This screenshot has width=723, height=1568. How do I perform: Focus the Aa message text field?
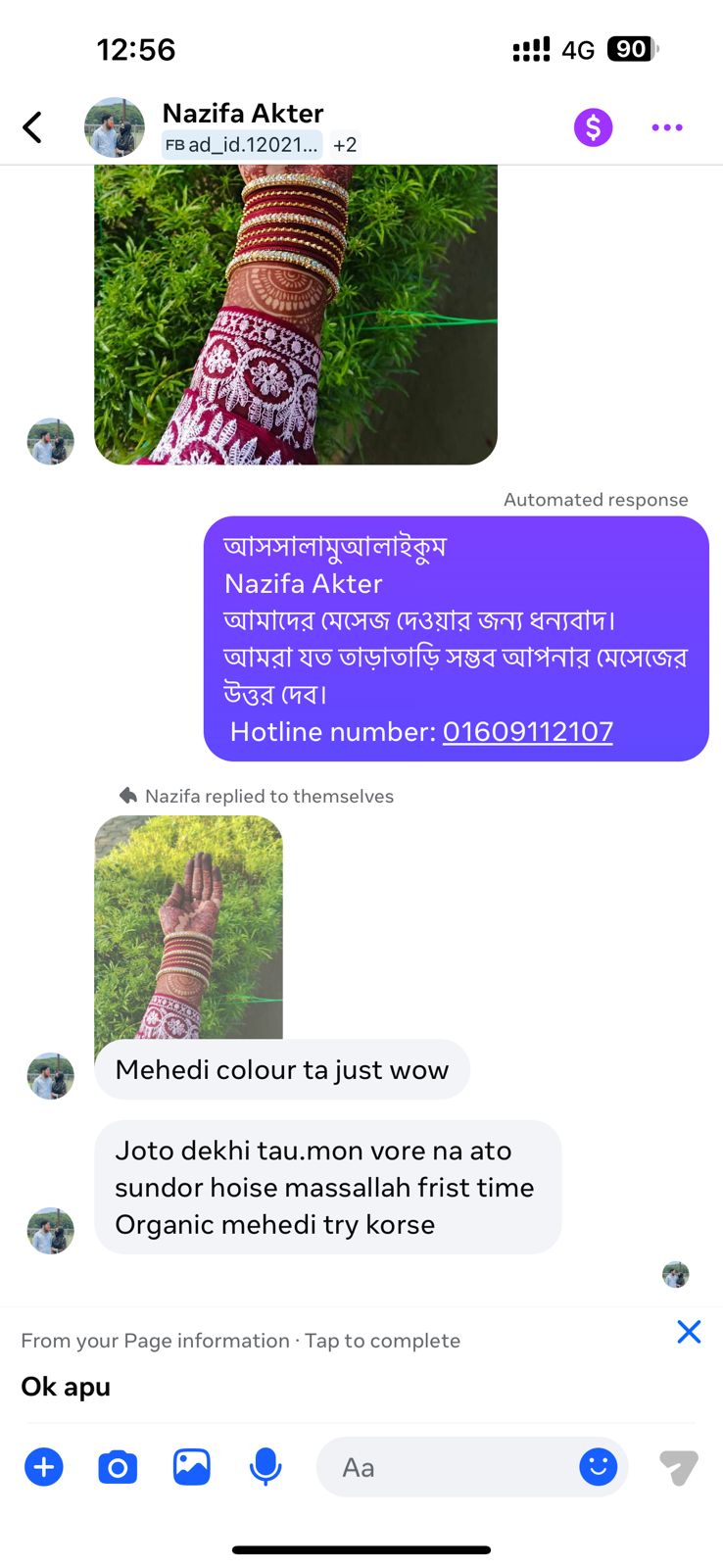coord(446,1467)
